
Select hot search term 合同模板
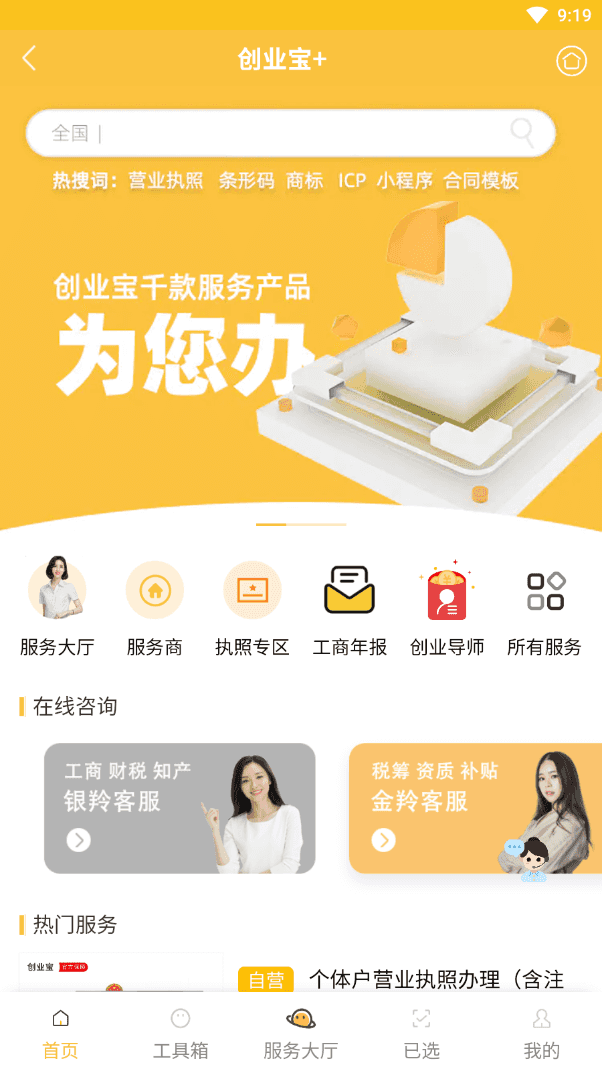[481, 181]
